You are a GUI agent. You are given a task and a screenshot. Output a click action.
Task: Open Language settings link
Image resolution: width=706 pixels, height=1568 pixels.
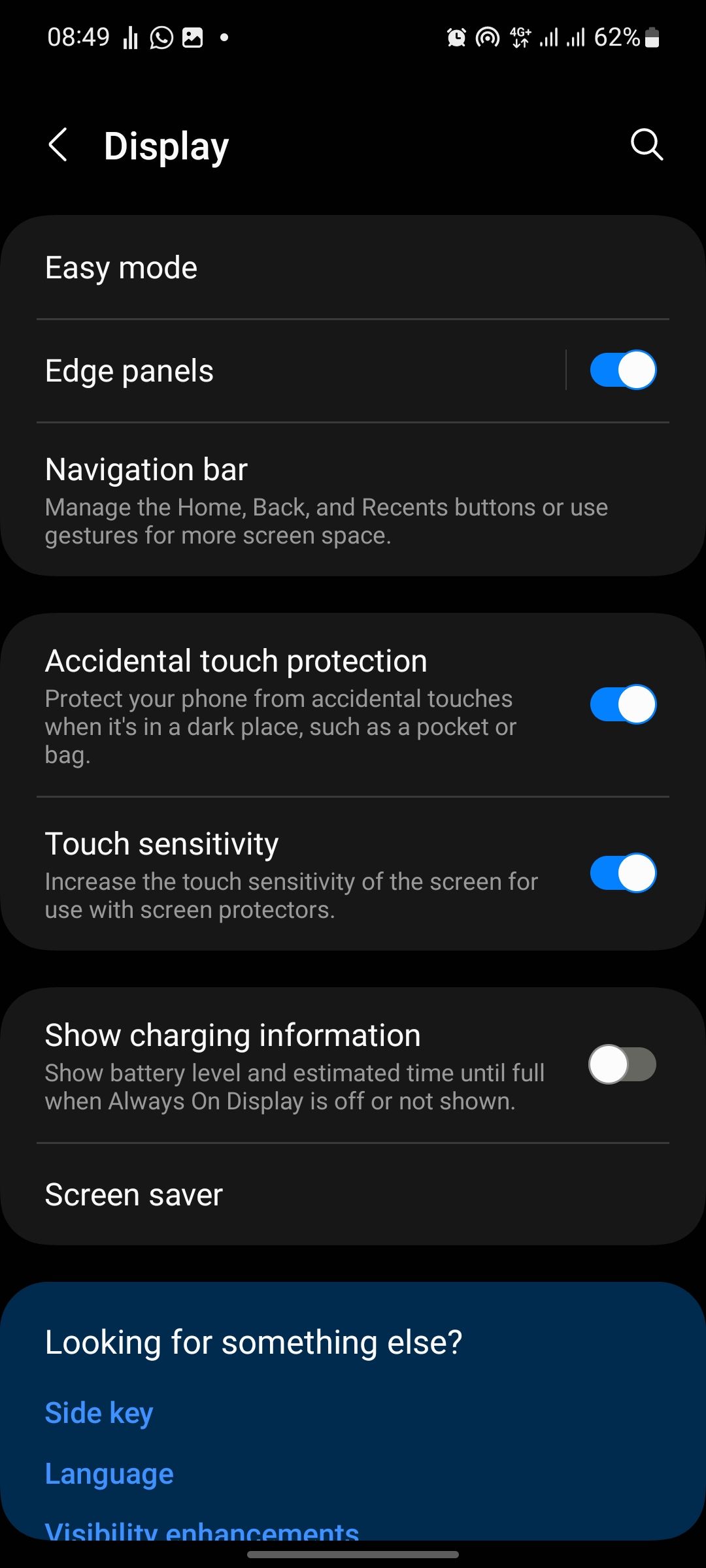click(109, 1473)
